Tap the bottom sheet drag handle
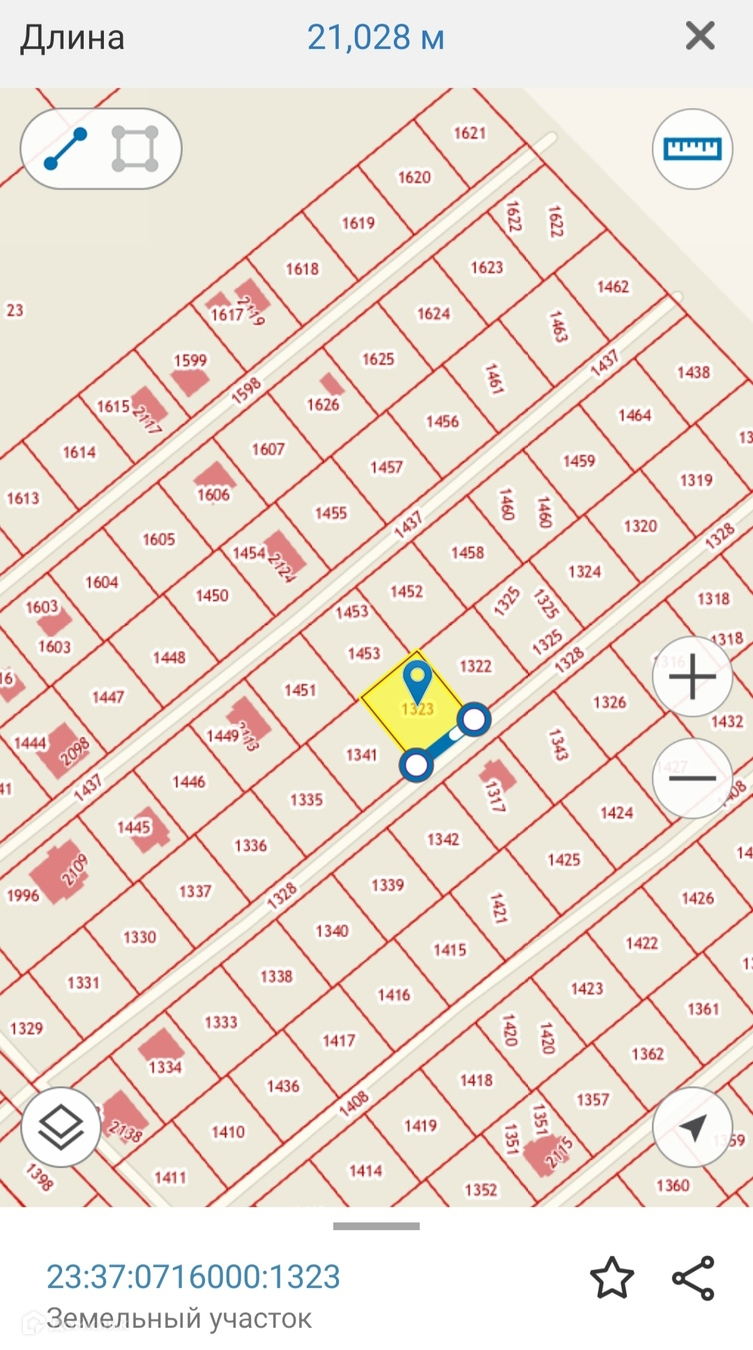 (x=376, y=1226)
